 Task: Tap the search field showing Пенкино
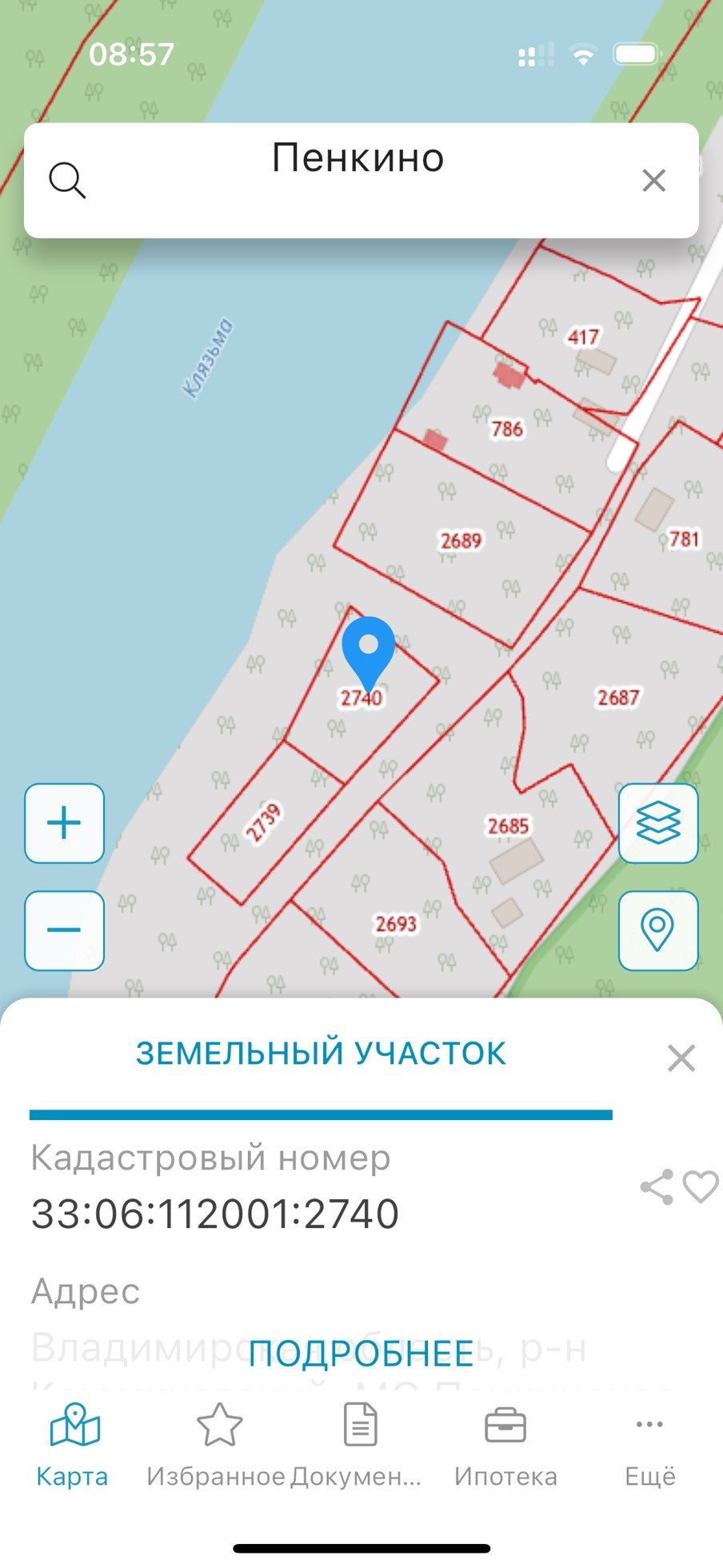click(358, 179)
